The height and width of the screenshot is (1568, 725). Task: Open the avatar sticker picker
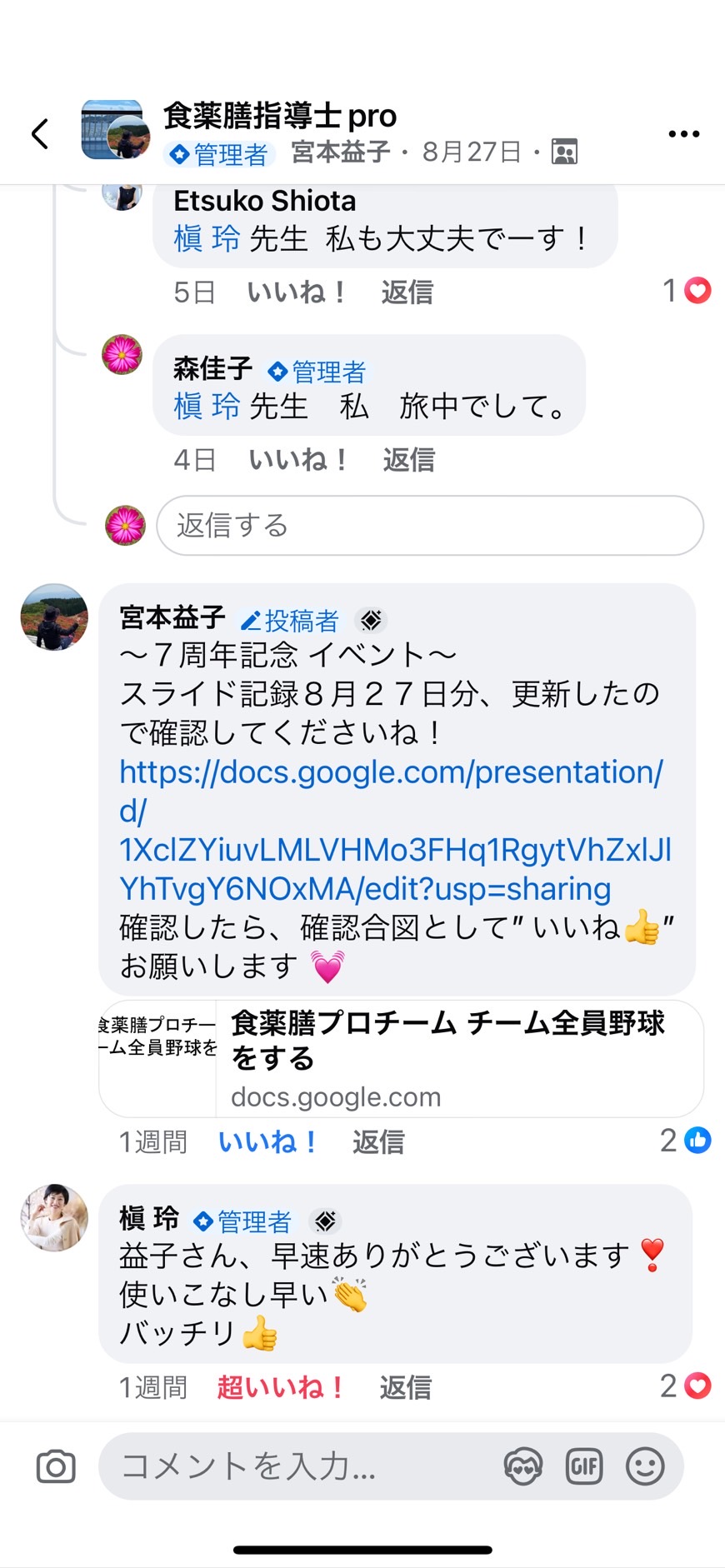(523, 1466)
